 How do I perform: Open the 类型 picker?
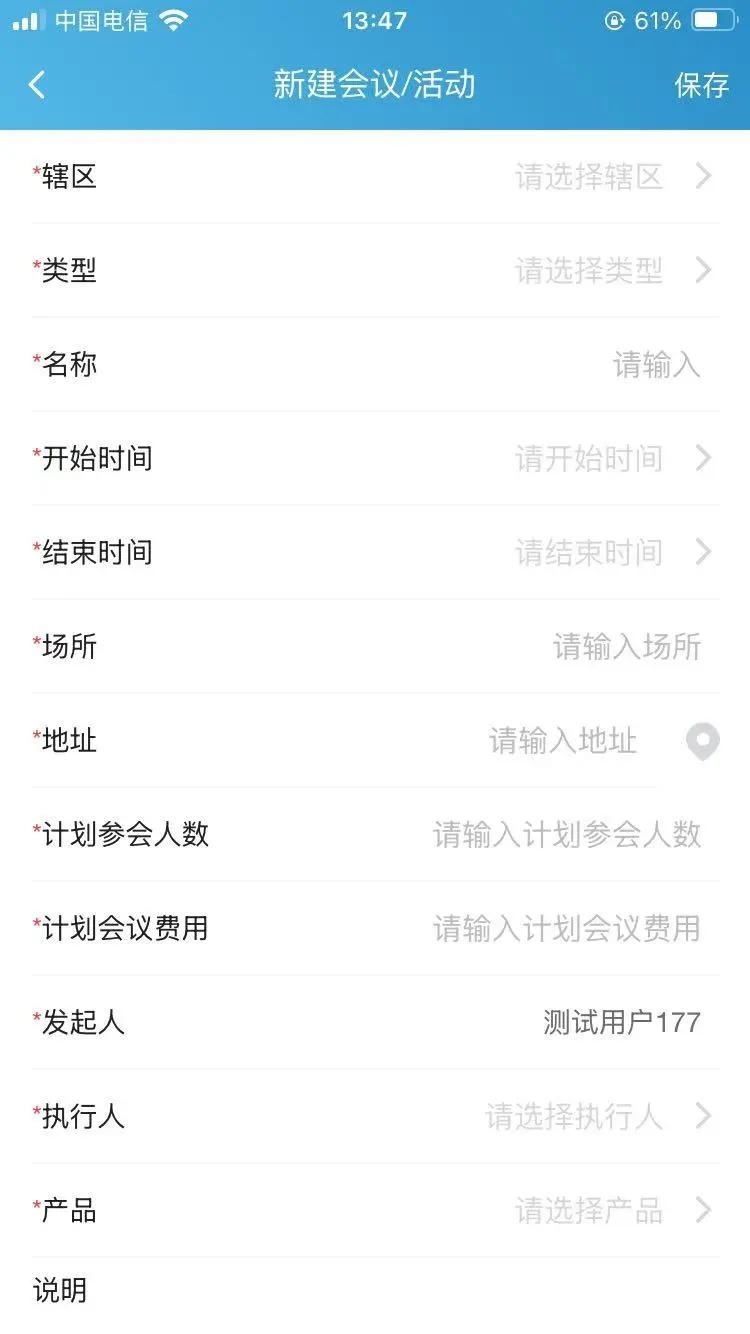(x=703, y=270)
